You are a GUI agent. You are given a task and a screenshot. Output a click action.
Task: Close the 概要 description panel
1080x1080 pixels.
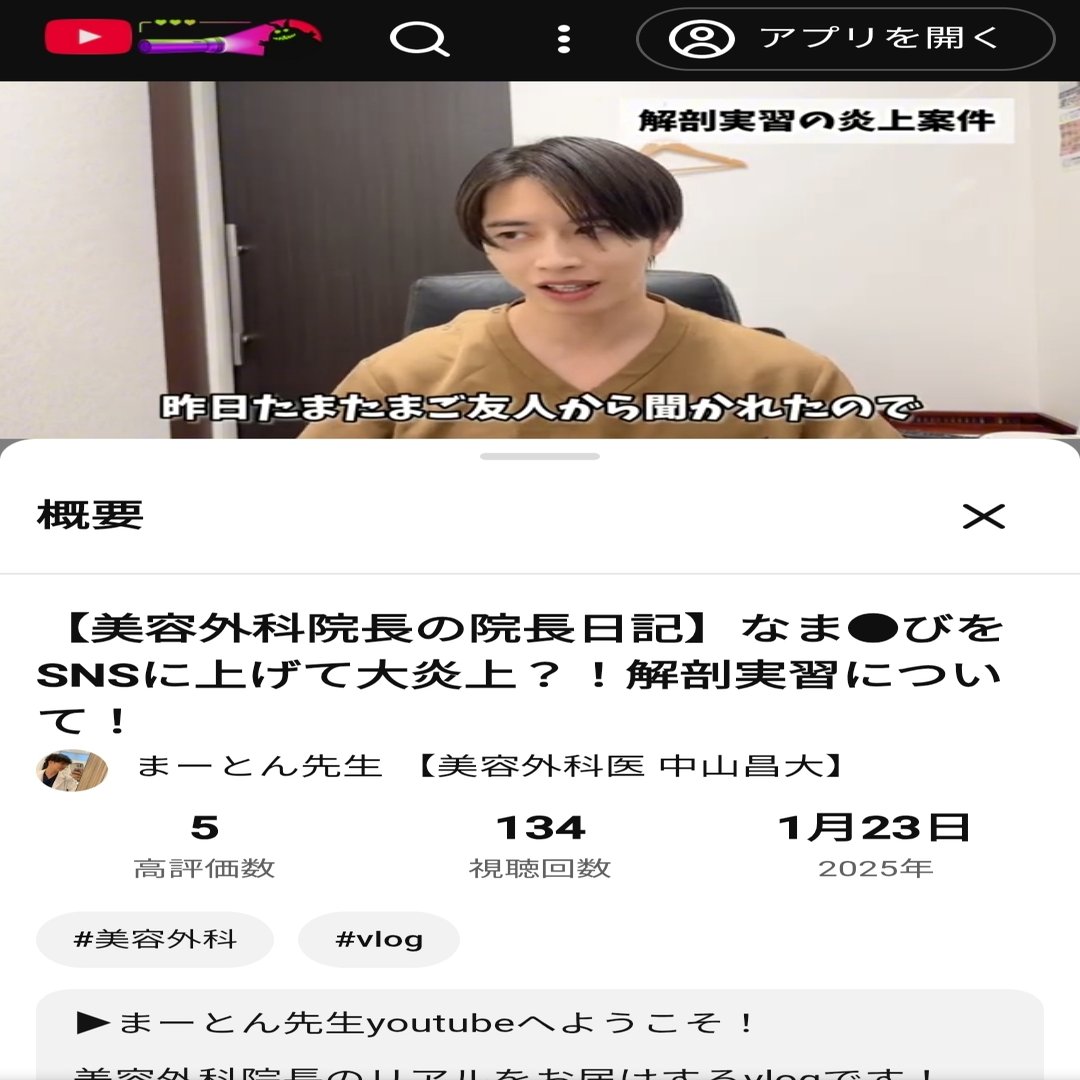point(983,516)
